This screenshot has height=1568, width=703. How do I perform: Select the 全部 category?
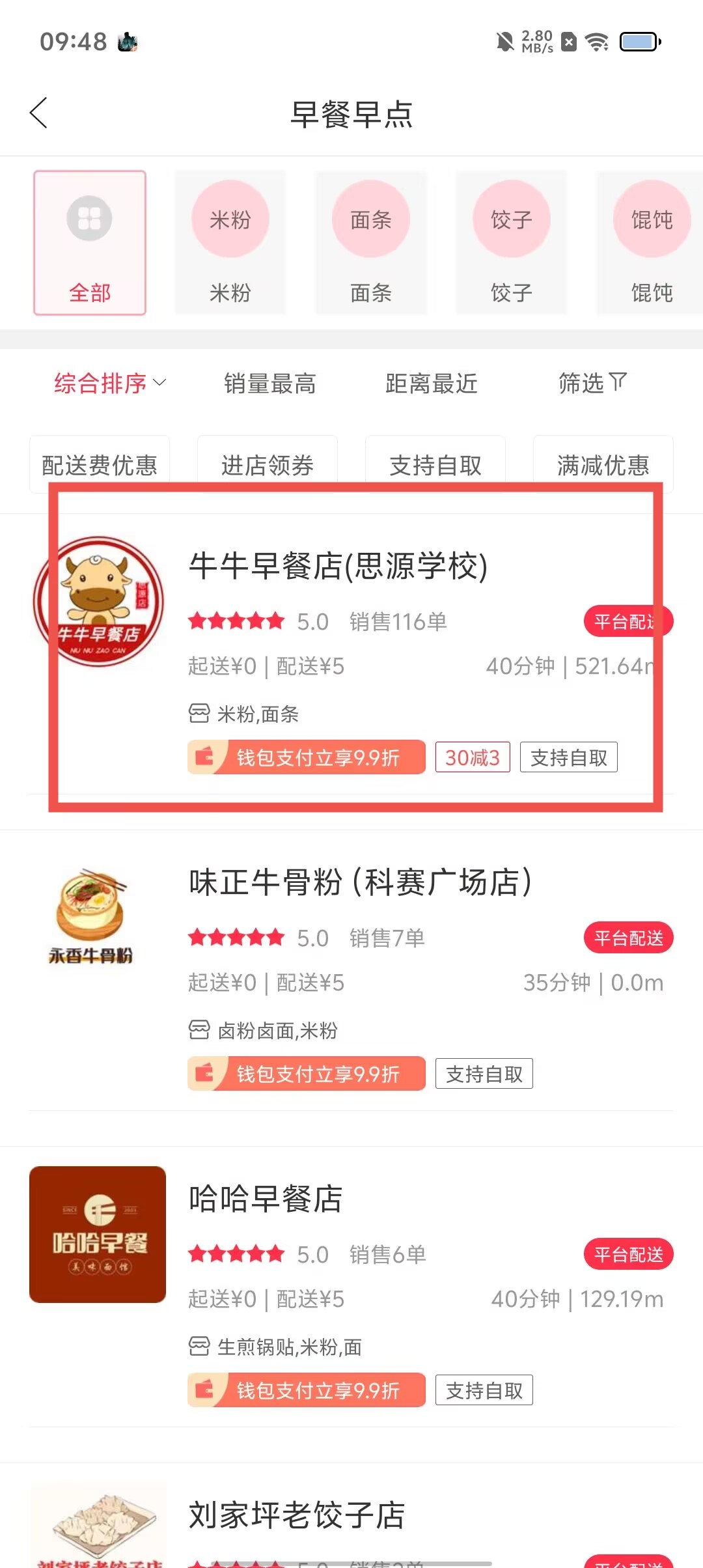point(90,243)
